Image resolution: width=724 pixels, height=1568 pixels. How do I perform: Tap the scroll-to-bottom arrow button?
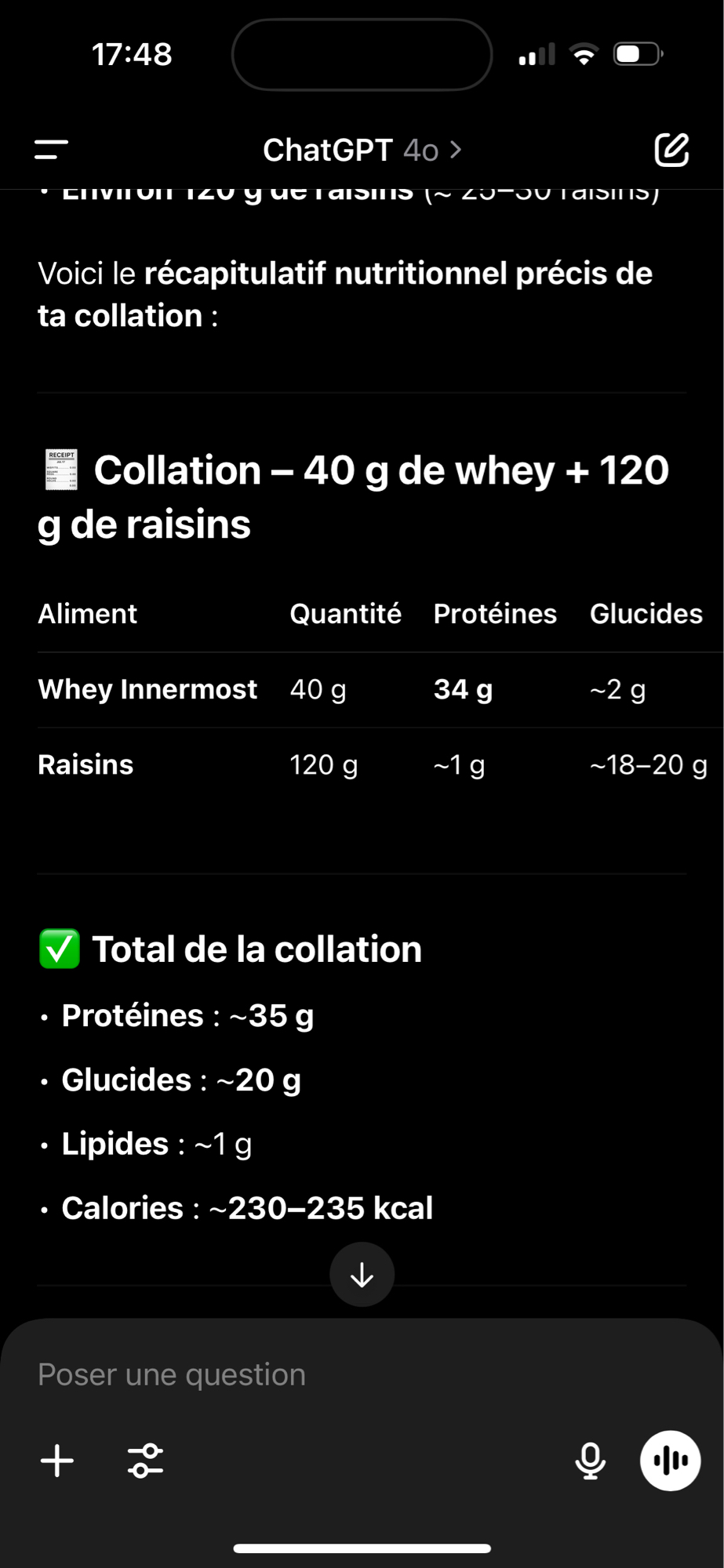point(362,1275)
